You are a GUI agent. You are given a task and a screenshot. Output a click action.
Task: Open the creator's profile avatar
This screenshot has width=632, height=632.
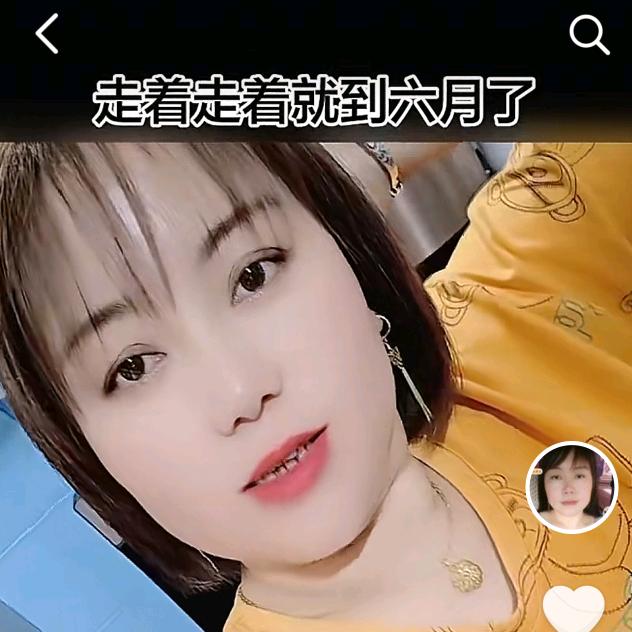click(x=572, y=487)
